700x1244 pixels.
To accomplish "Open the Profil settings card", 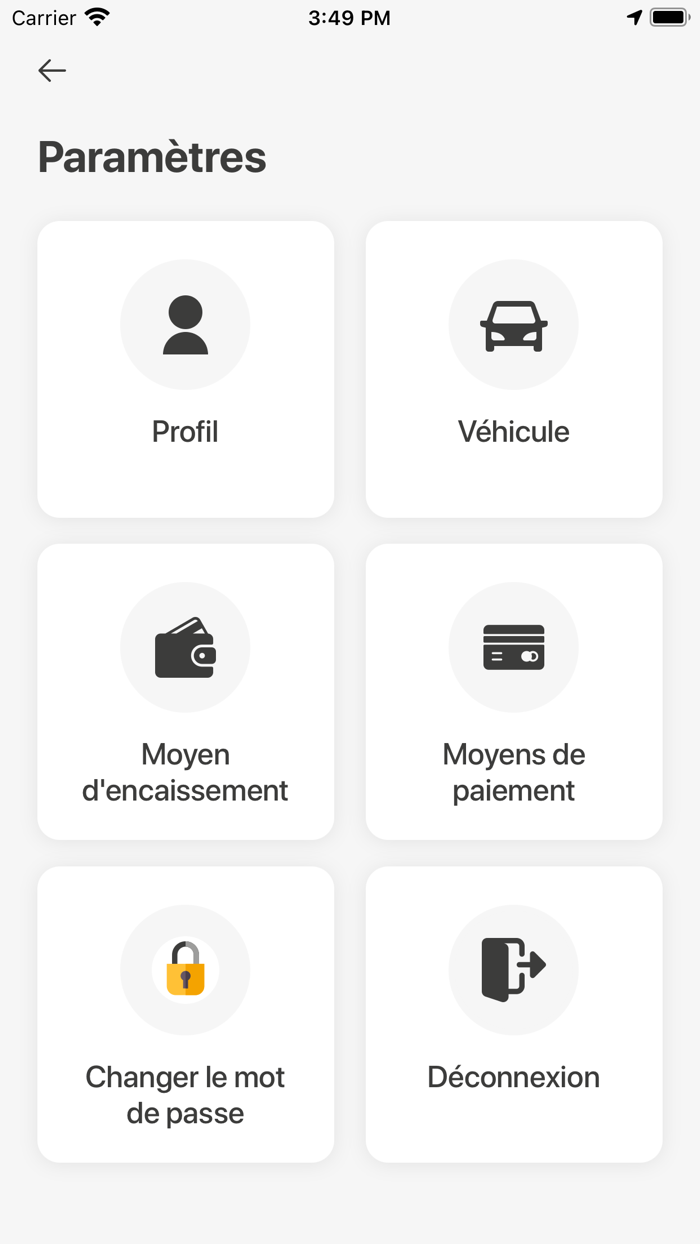I will pos(185,369).
